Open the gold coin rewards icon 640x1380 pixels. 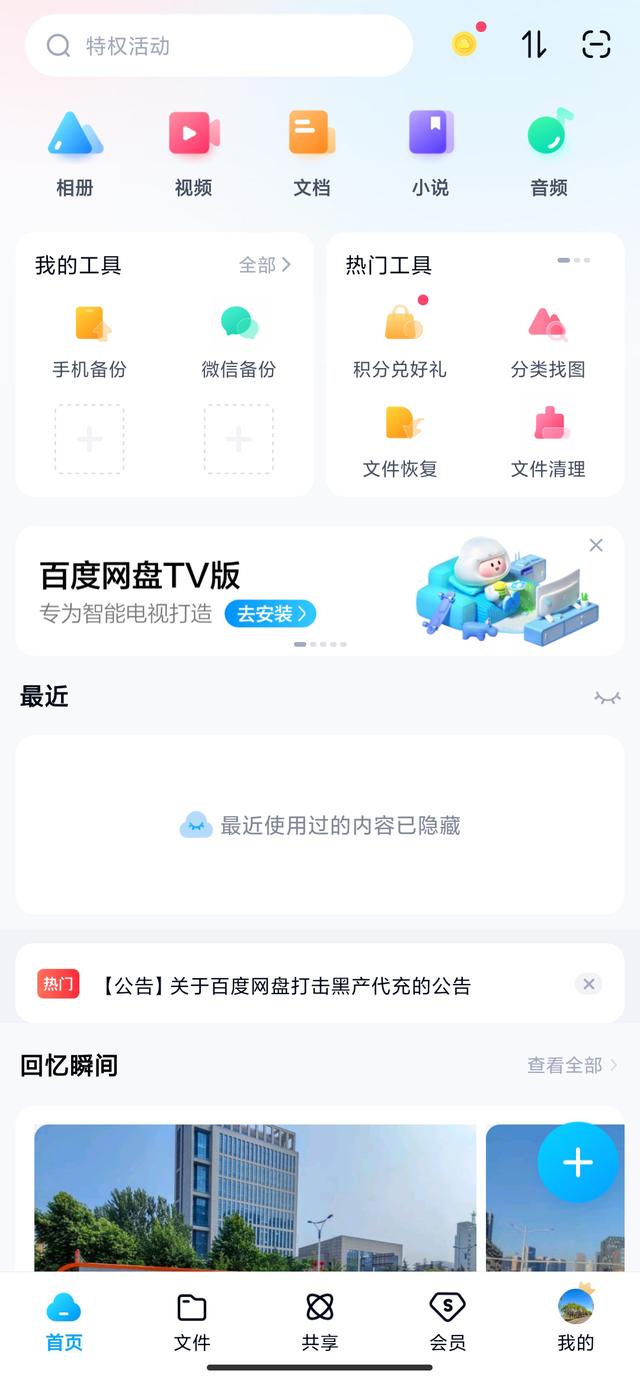click(x=464, y=44)
